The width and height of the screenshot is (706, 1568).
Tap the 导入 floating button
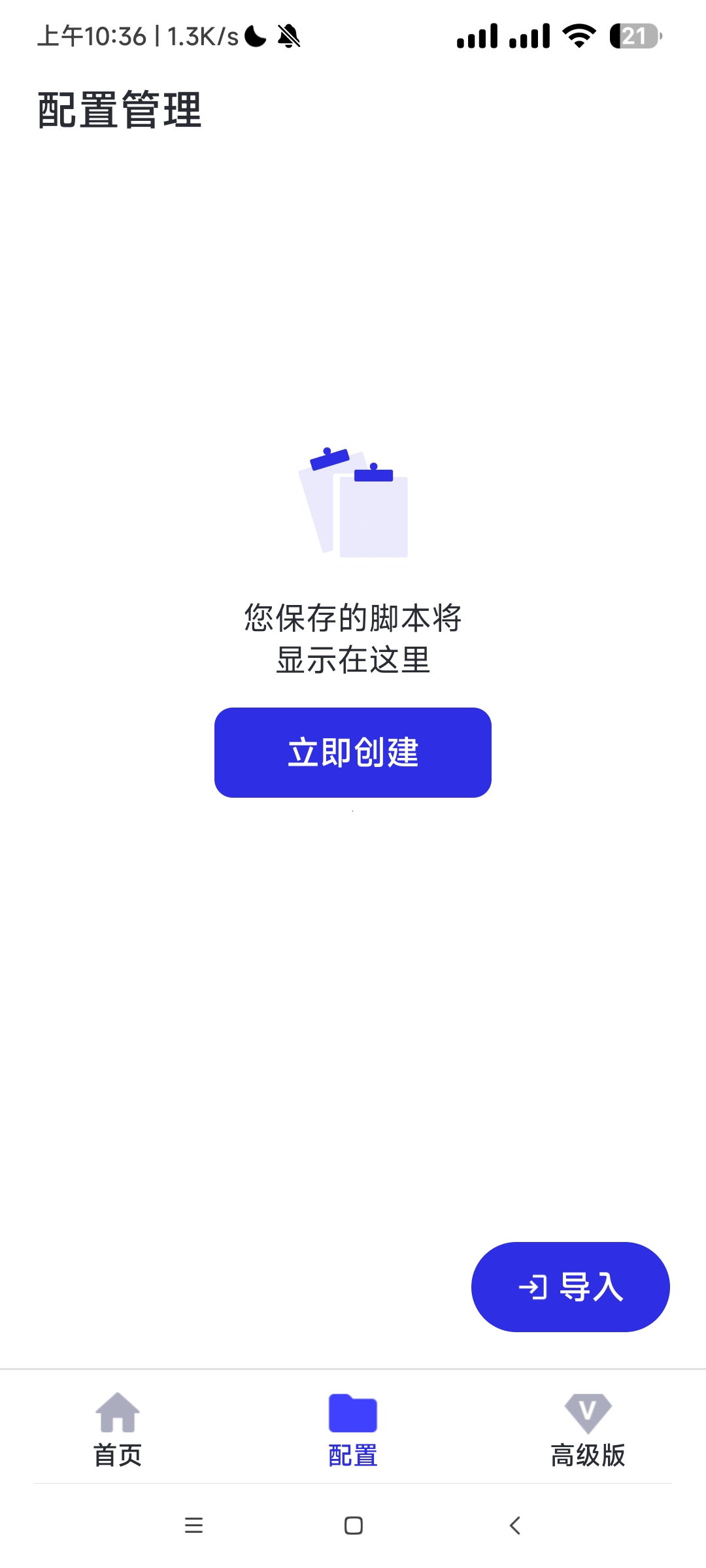click(x=569, y=1286)
